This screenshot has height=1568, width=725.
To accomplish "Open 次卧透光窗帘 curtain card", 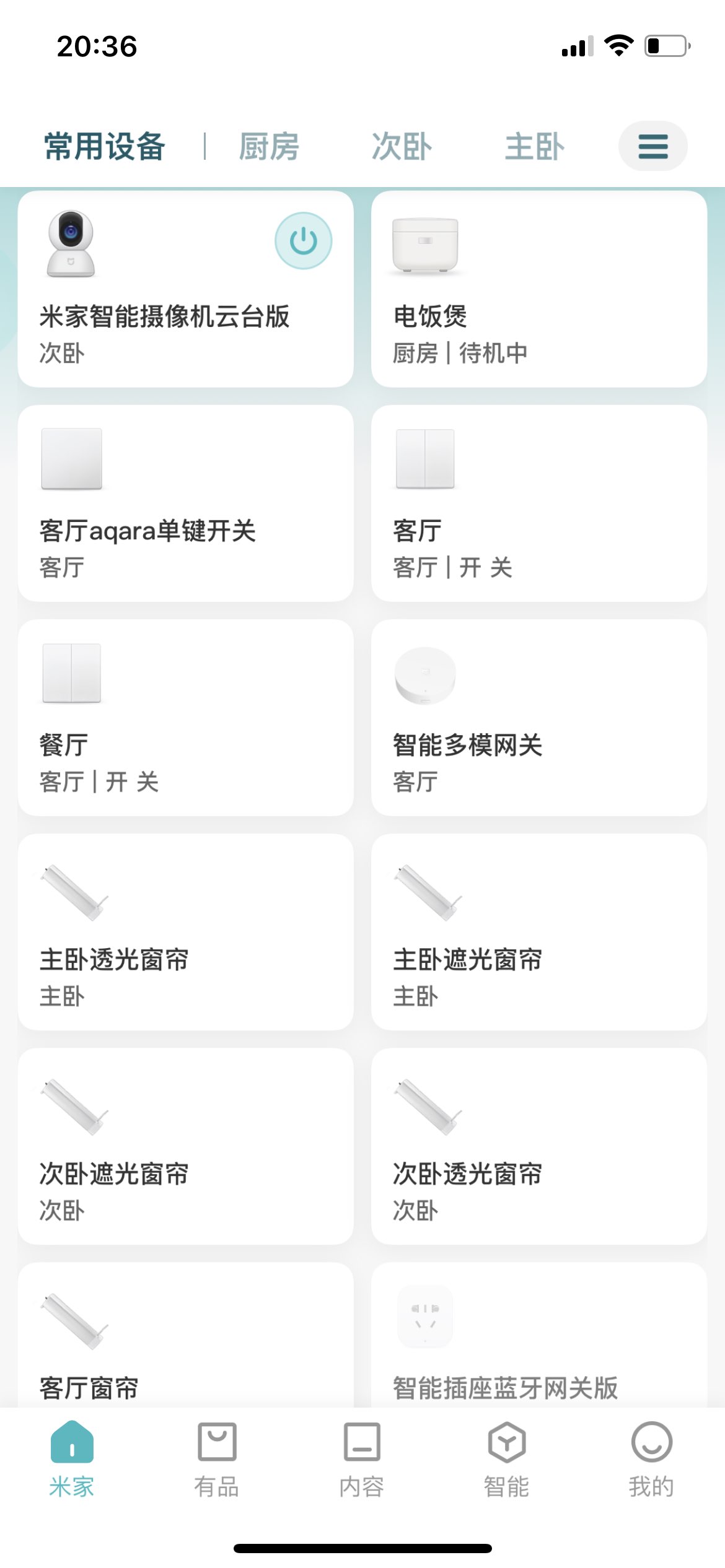I will pos(539,1146).
